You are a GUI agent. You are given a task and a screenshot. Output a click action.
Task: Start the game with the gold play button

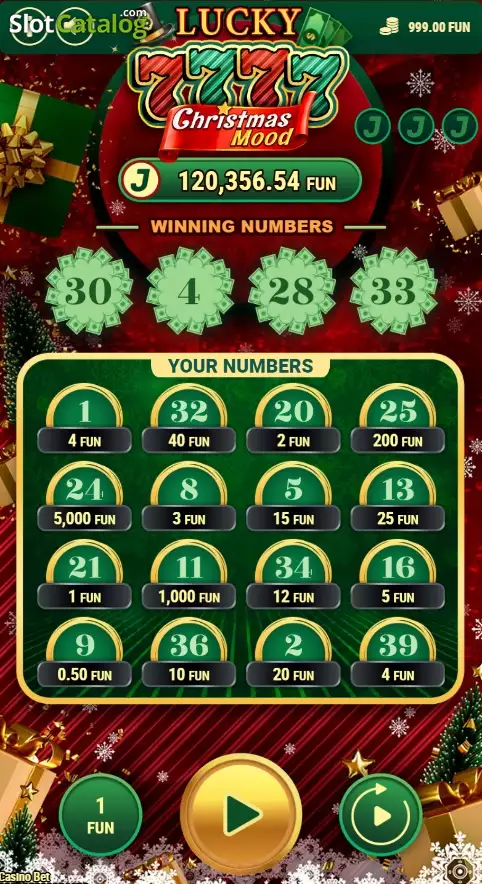[x=241, y=814]
